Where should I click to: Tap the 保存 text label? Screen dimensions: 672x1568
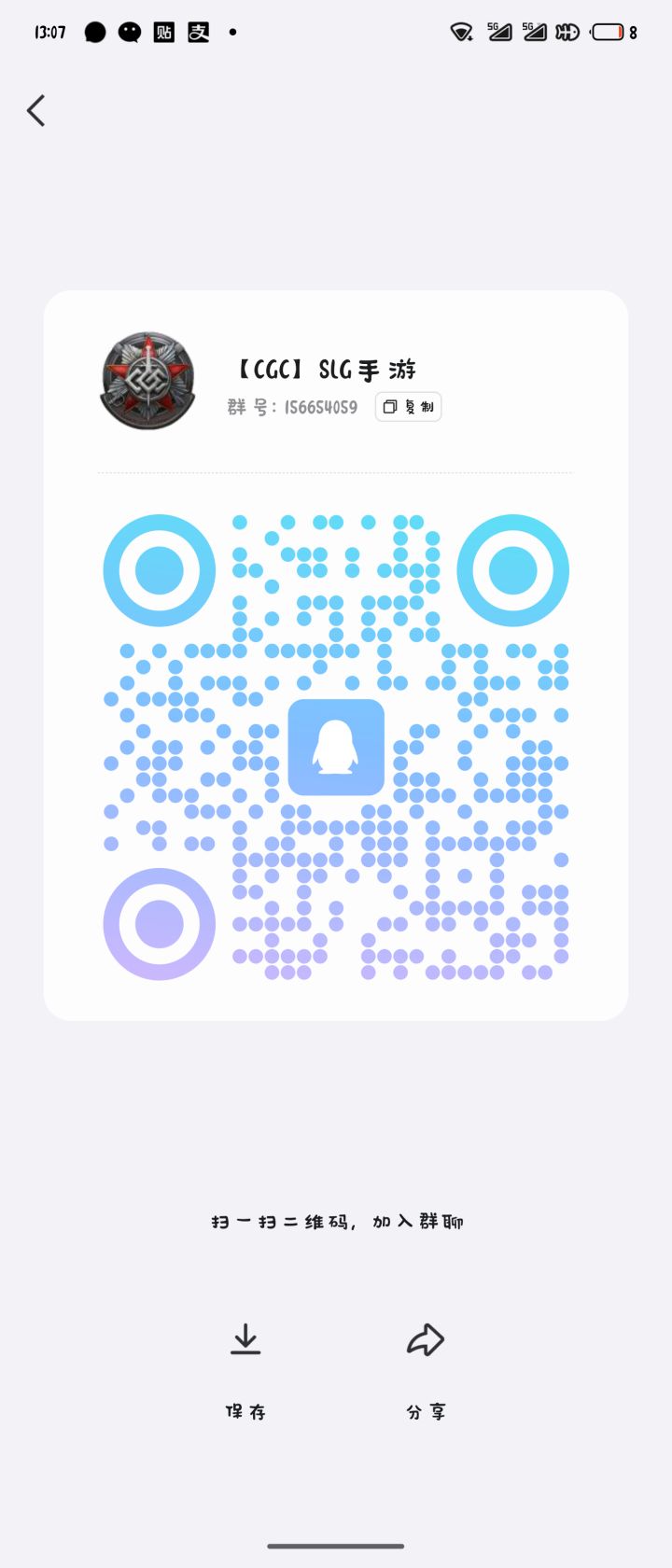click(x=245, y=1411)
